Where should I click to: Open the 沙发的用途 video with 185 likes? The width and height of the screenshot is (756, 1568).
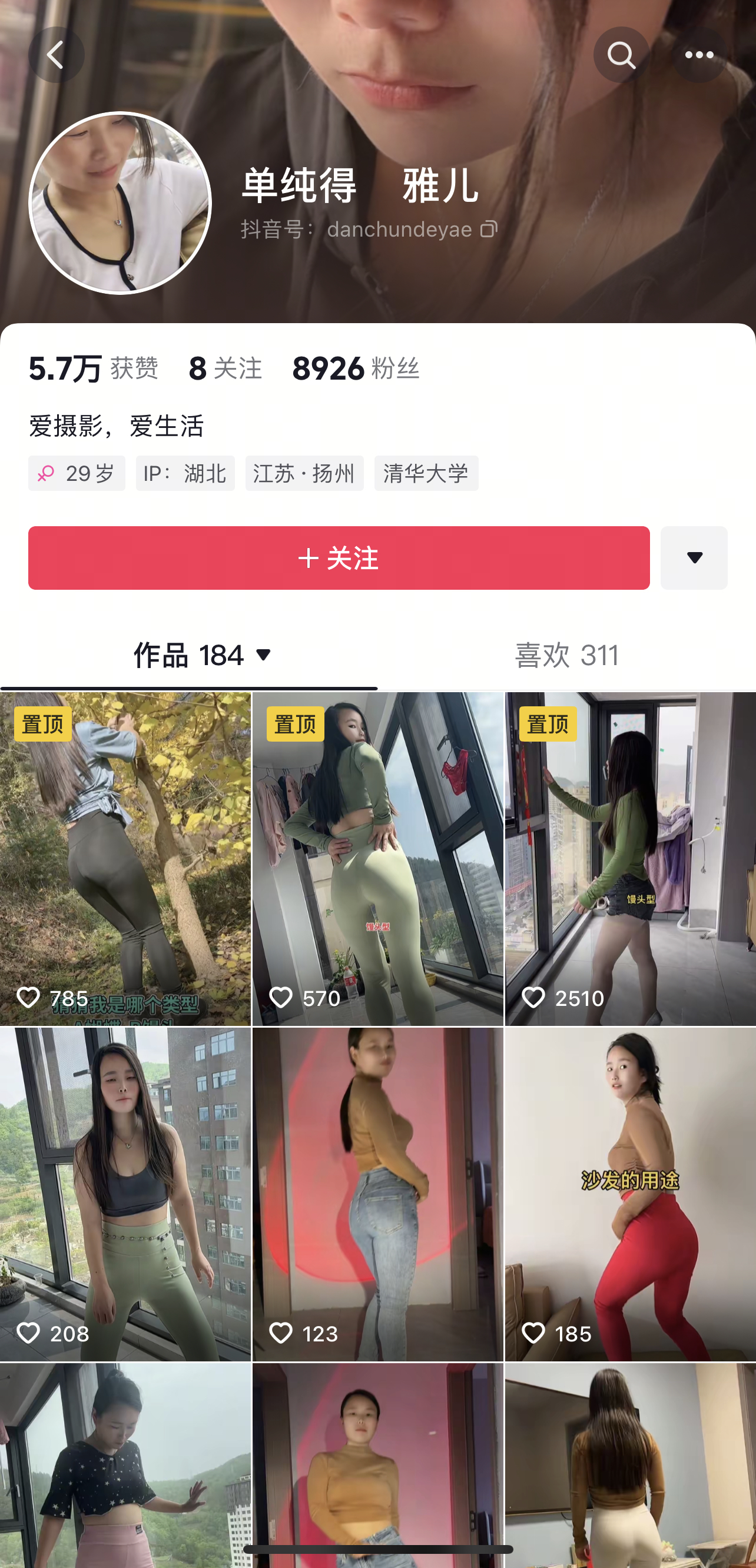tap(630, 1194)
